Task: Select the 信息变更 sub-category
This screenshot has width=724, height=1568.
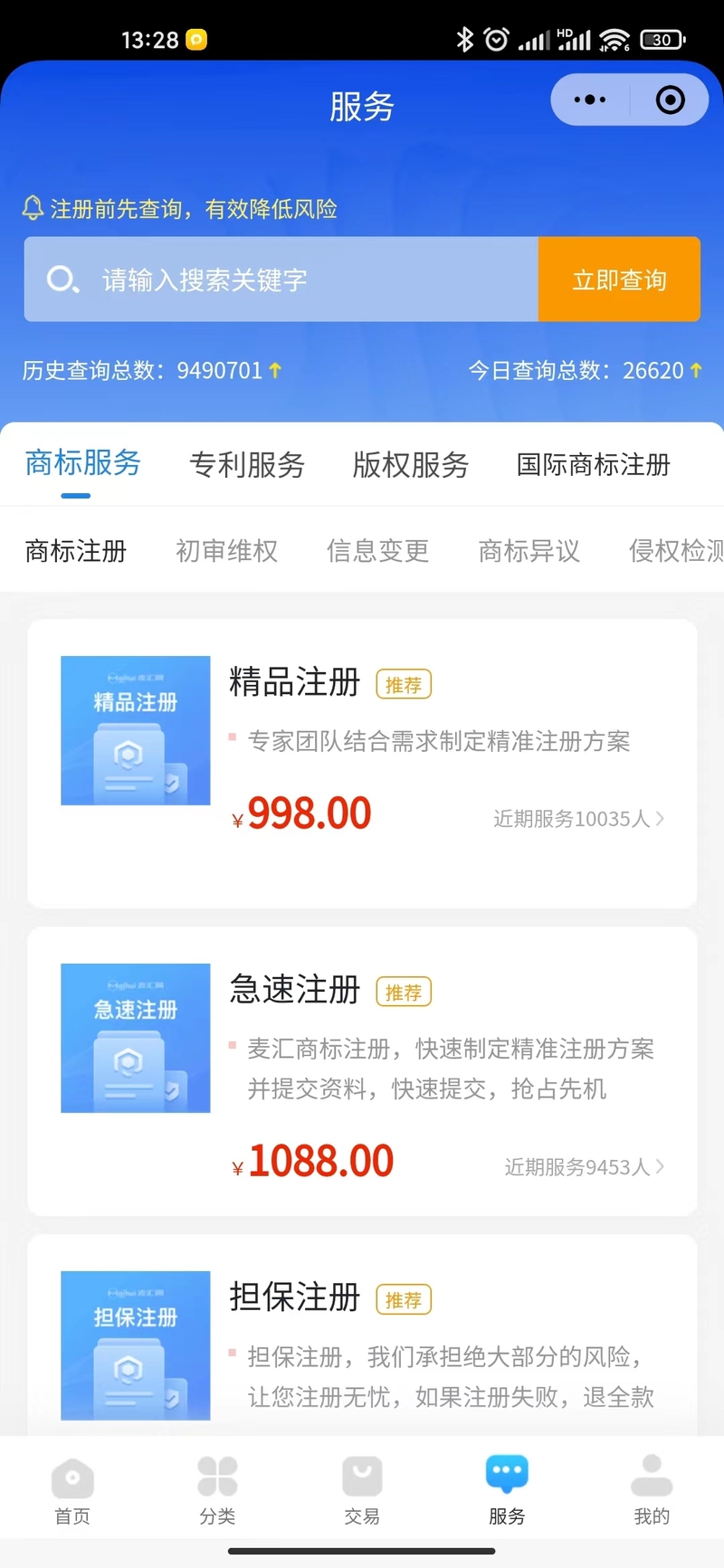Action: click(377, 550)
